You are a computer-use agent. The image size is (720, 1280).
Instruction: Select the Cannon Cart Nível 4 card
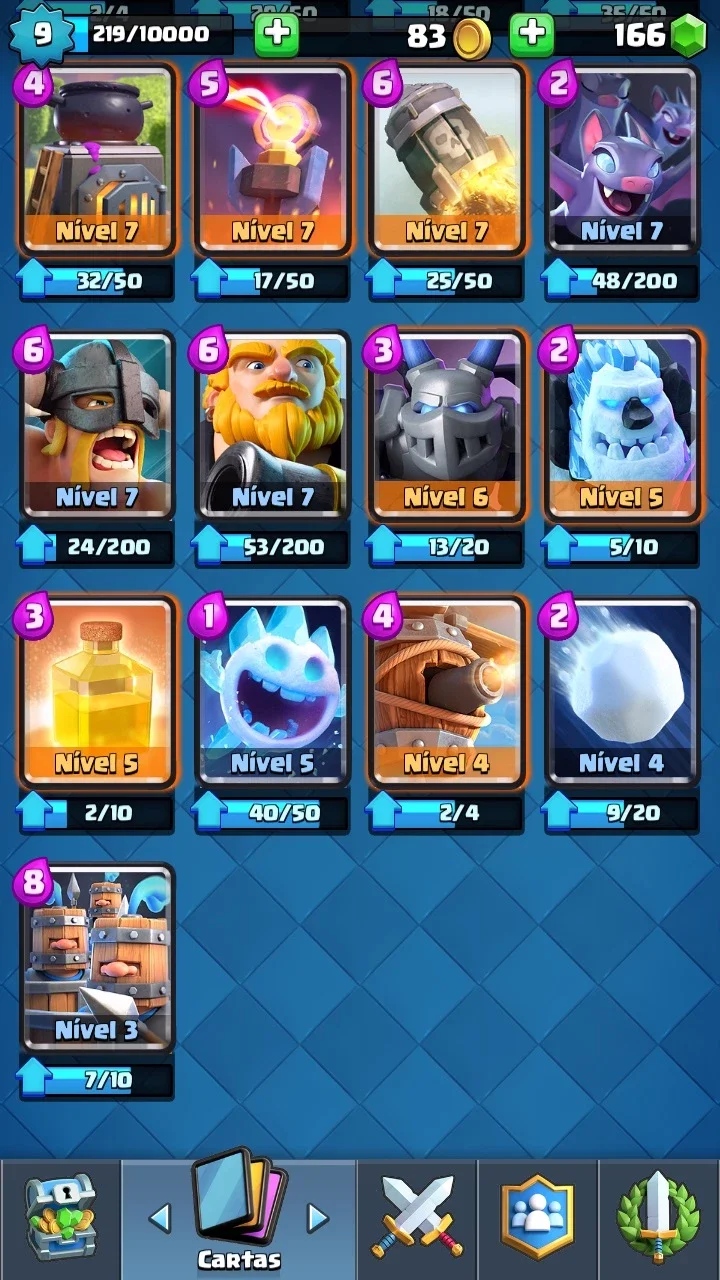click(447, 692)
